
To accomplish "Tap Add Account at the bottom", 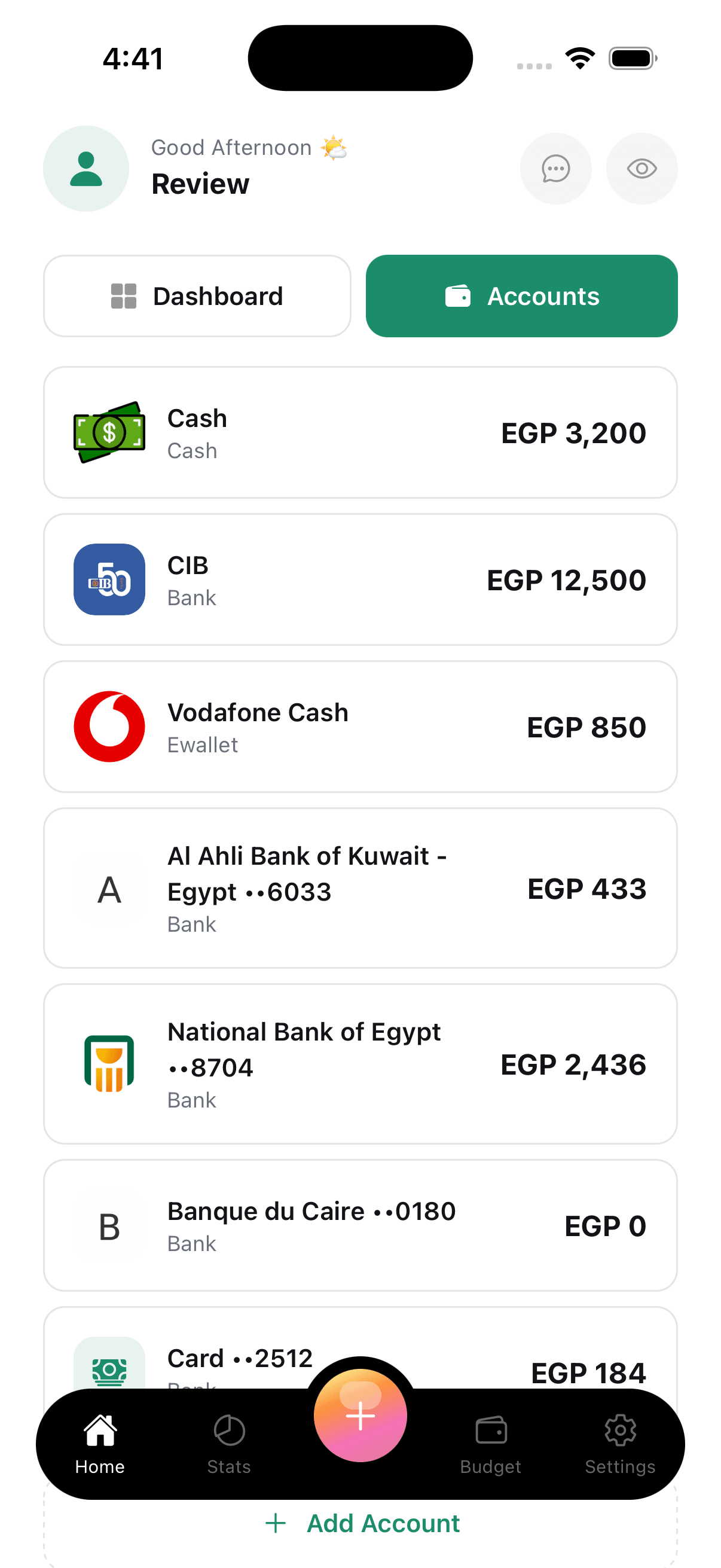I will pos(360,1523).
